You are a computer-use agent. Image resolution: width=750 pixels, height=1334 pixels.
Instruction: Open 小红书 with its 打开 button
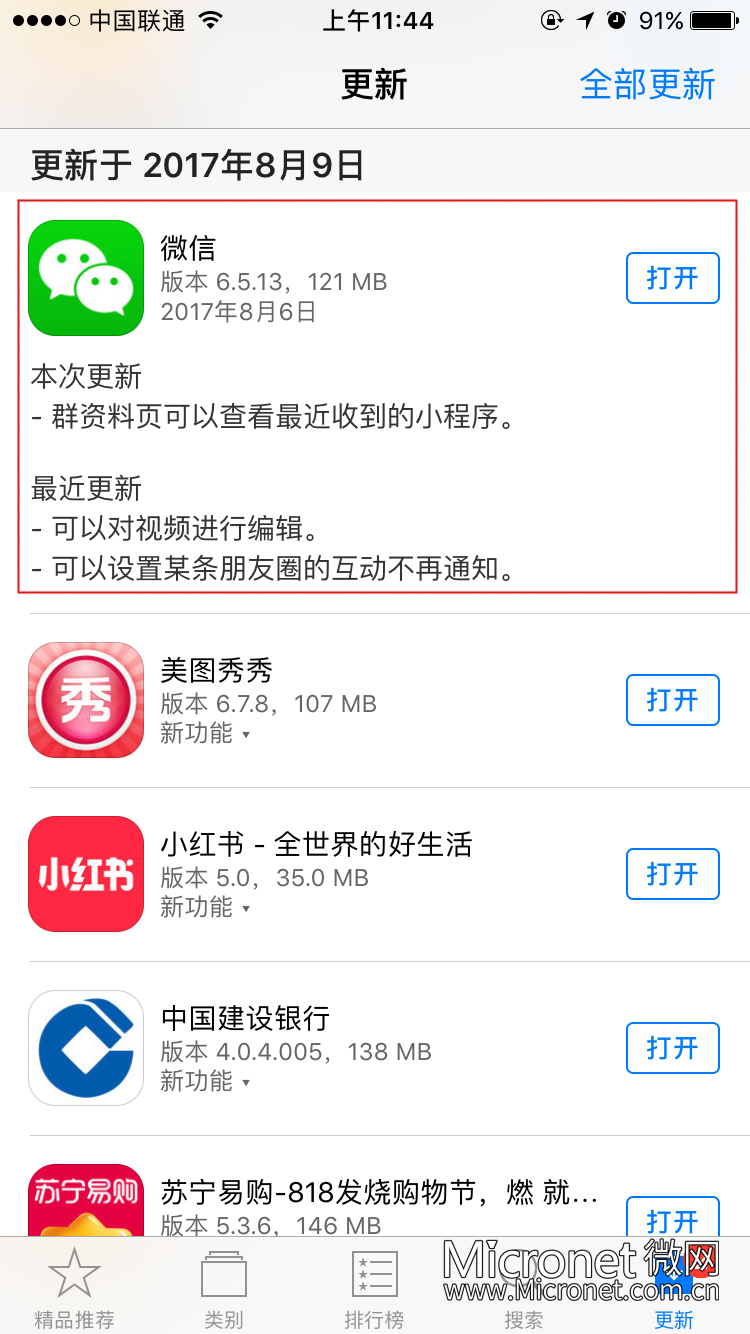pos(672,874)
